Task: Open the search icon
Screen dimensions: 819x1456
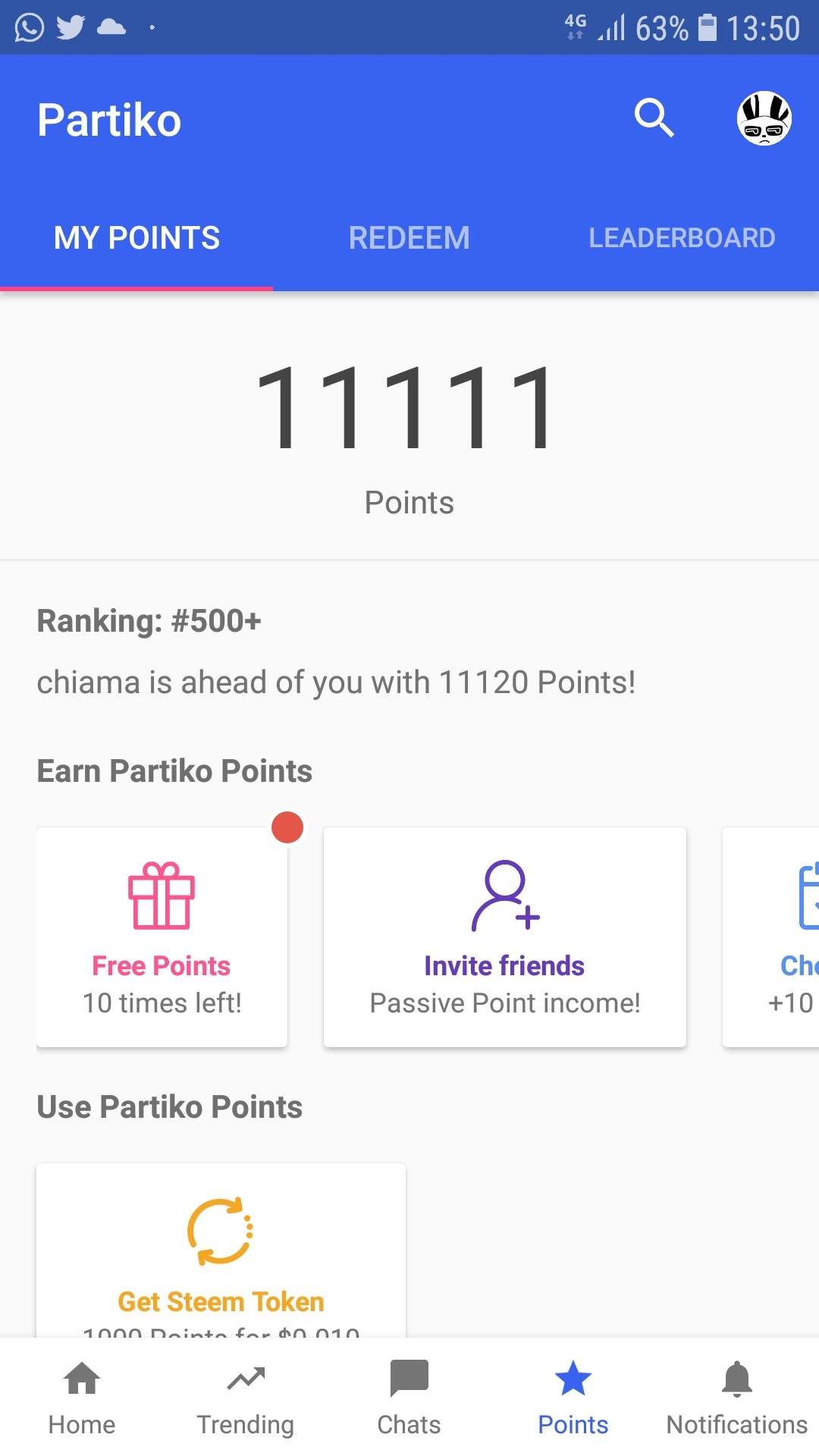Action: coord(654,118)
